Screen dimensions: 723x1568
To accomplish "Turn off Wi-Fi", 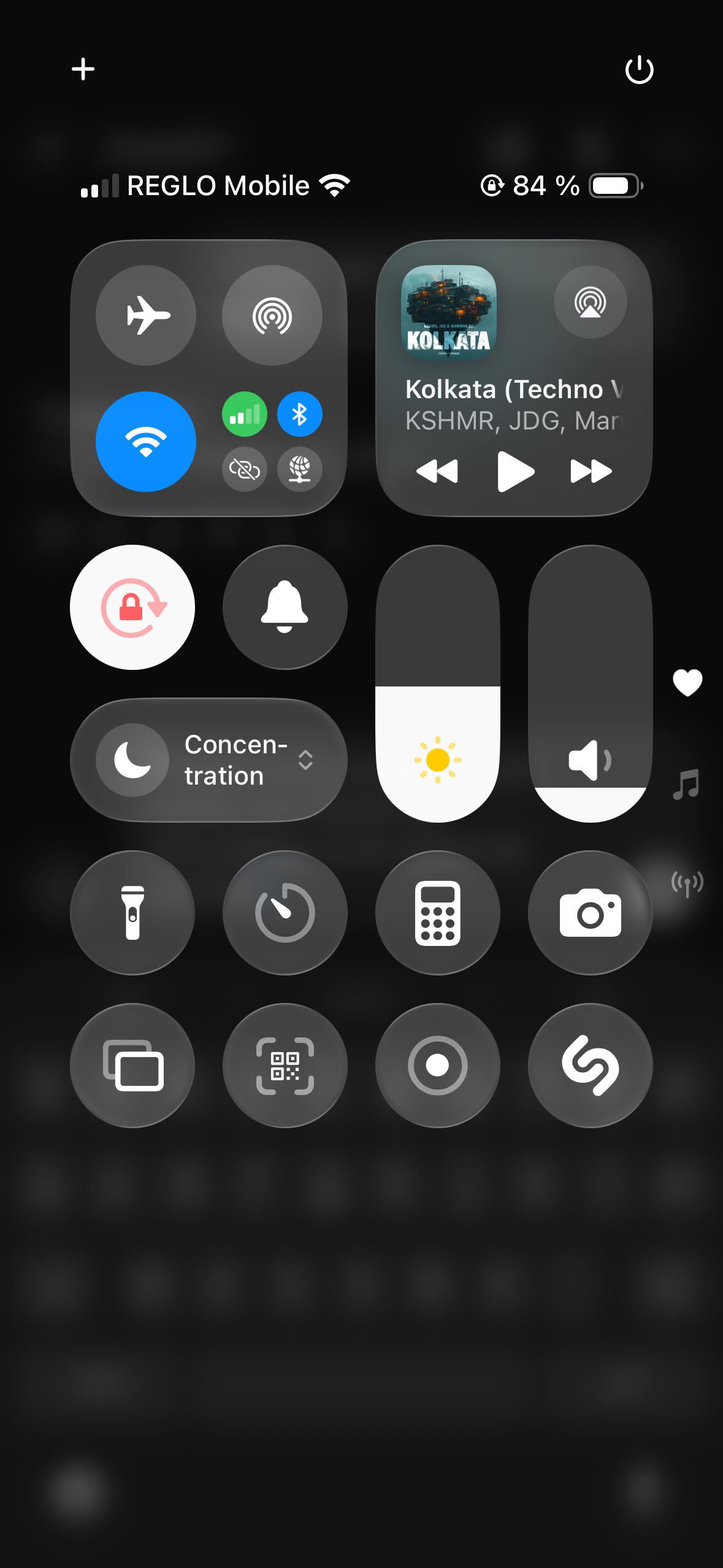I will 146,442.
